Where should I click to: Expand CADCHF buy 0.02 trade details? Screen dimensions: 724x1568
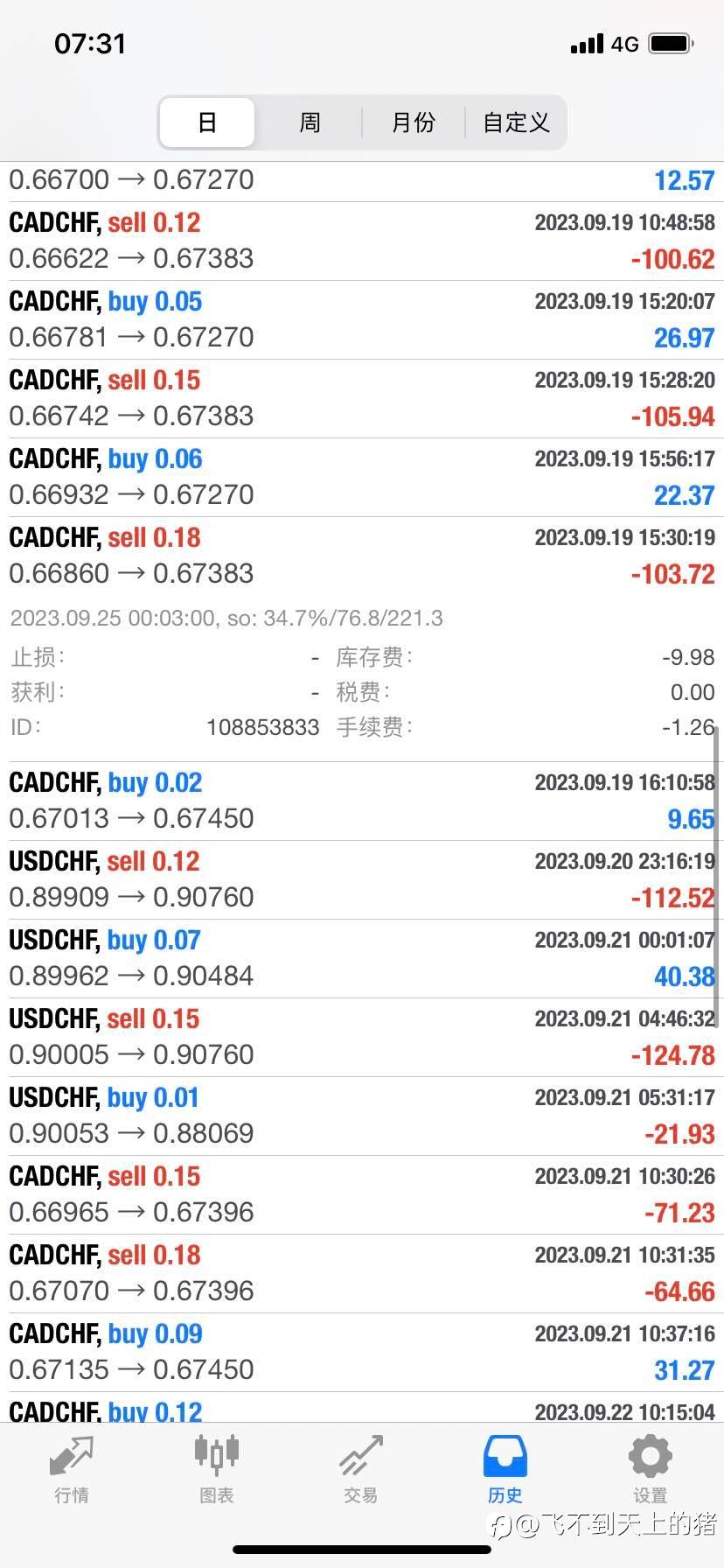coord(362,801)
